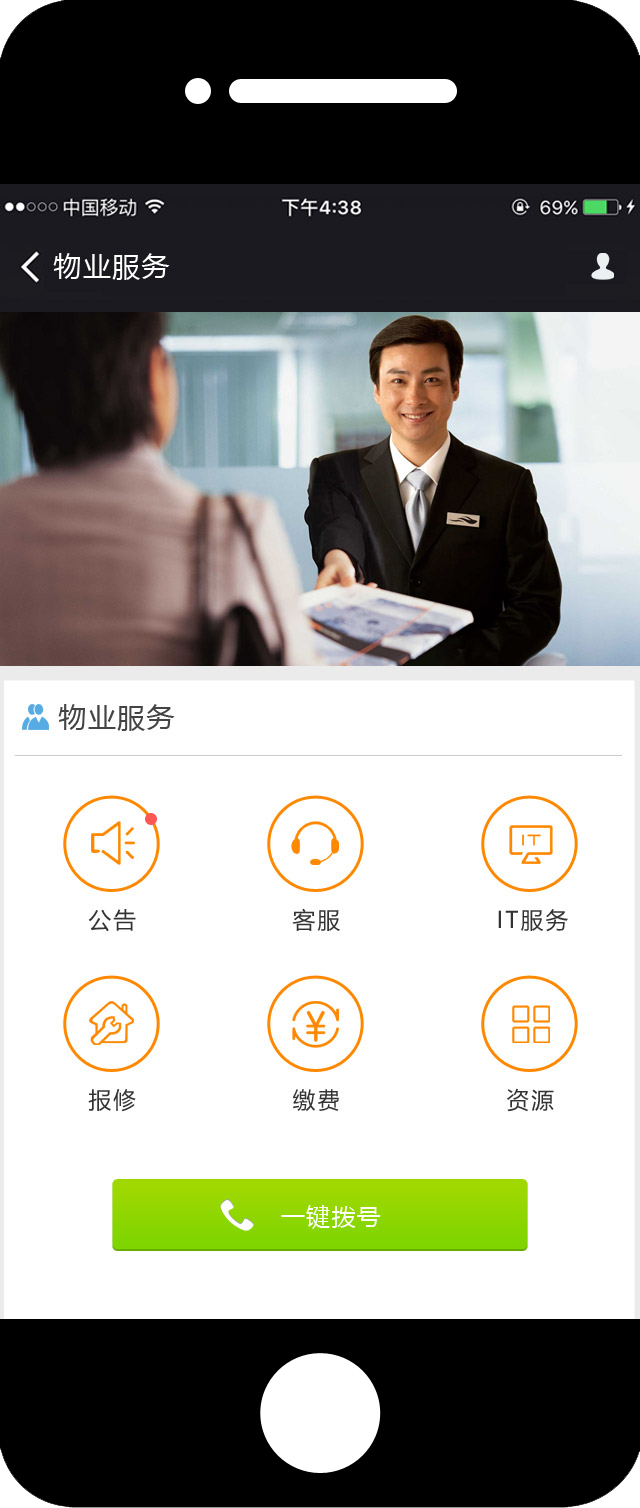Open the 资源 resources grid
Image resolution: width=640 pixels, height=1508 pixels.
529,1023
